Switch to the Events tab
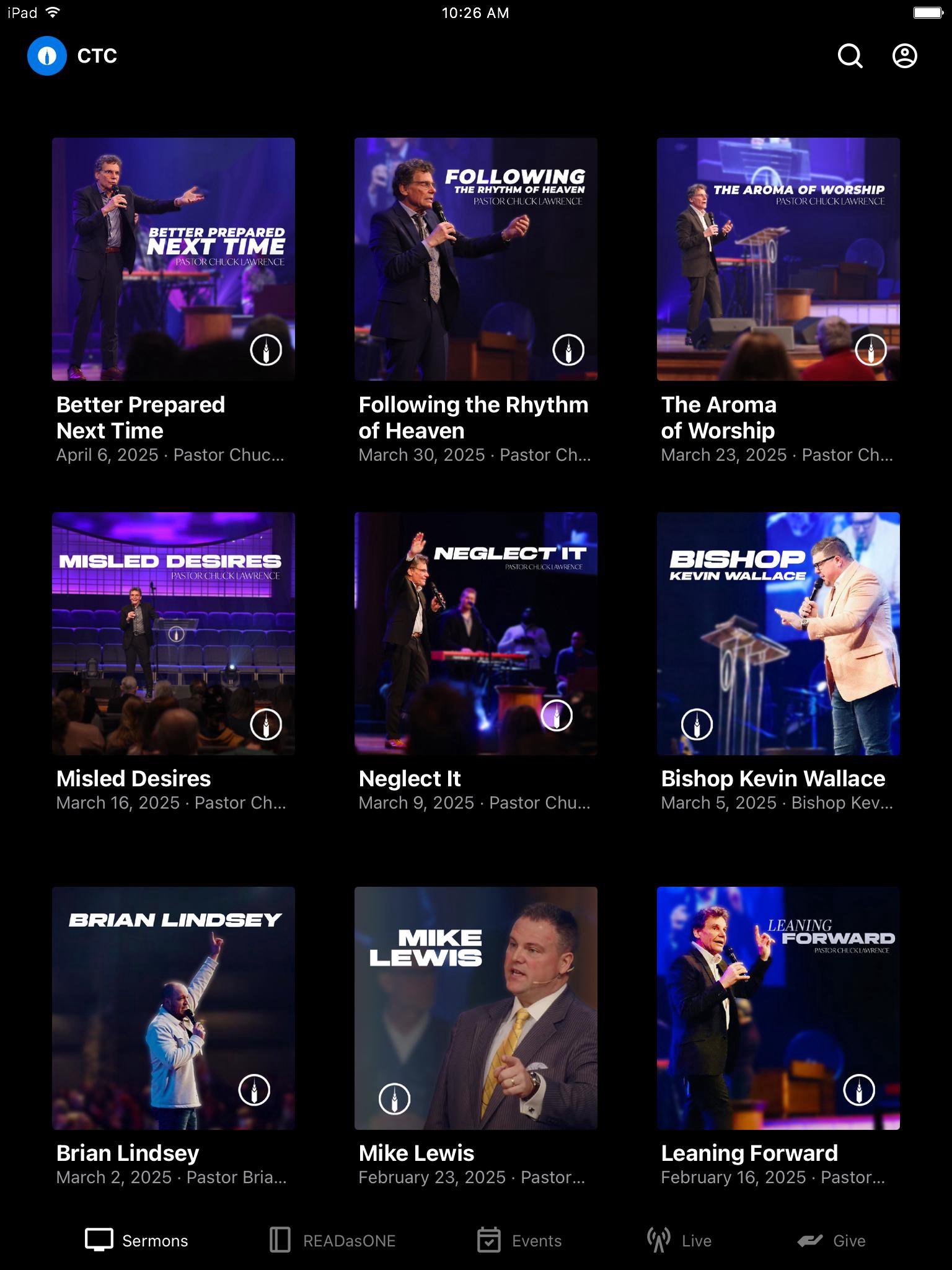 (519, 1240)
